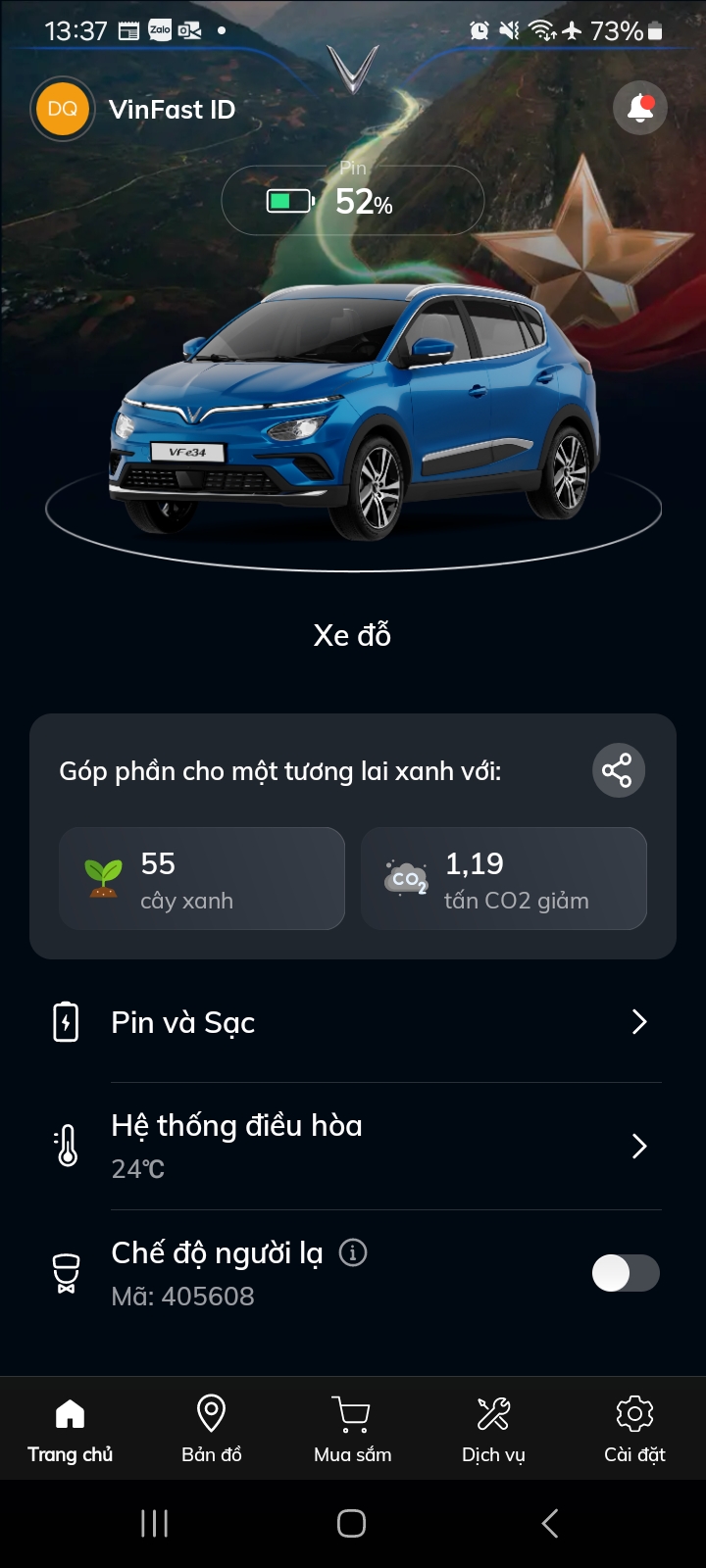Switch to the Bản đồ tab

(x=212, y=1428)
